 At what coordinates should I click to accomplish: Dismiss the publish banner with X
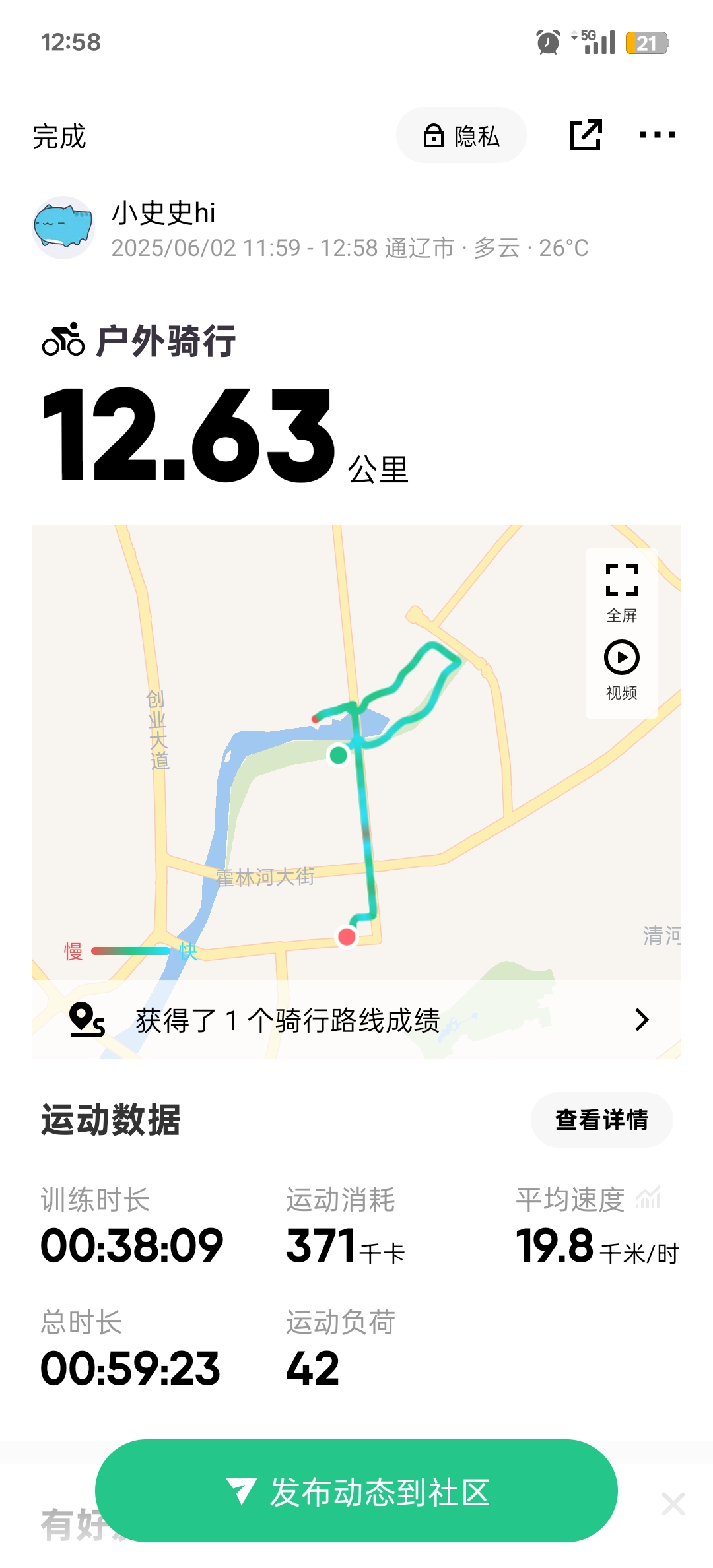673,1504
